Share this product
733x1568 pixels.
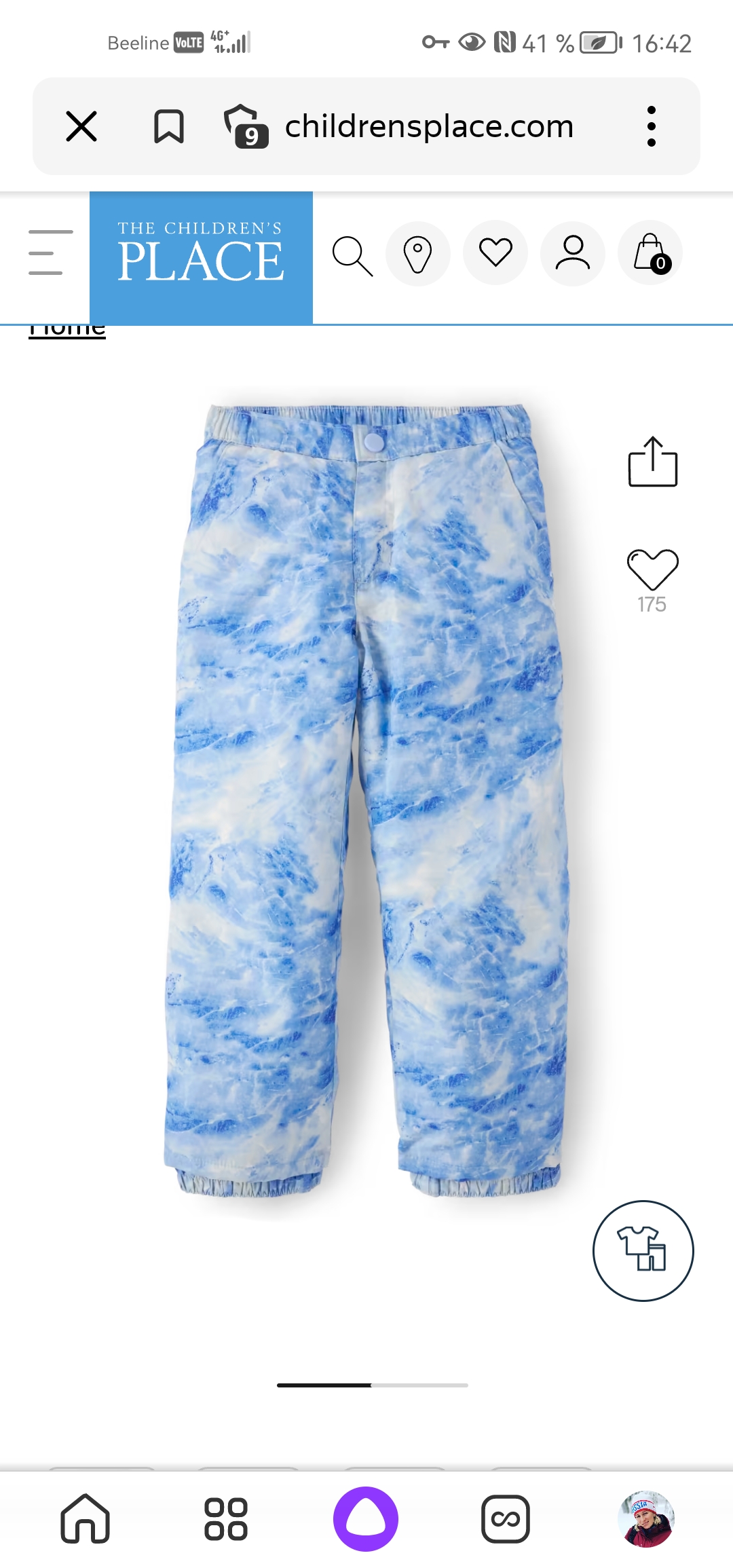pyautogui.click(x=652, y=462)
